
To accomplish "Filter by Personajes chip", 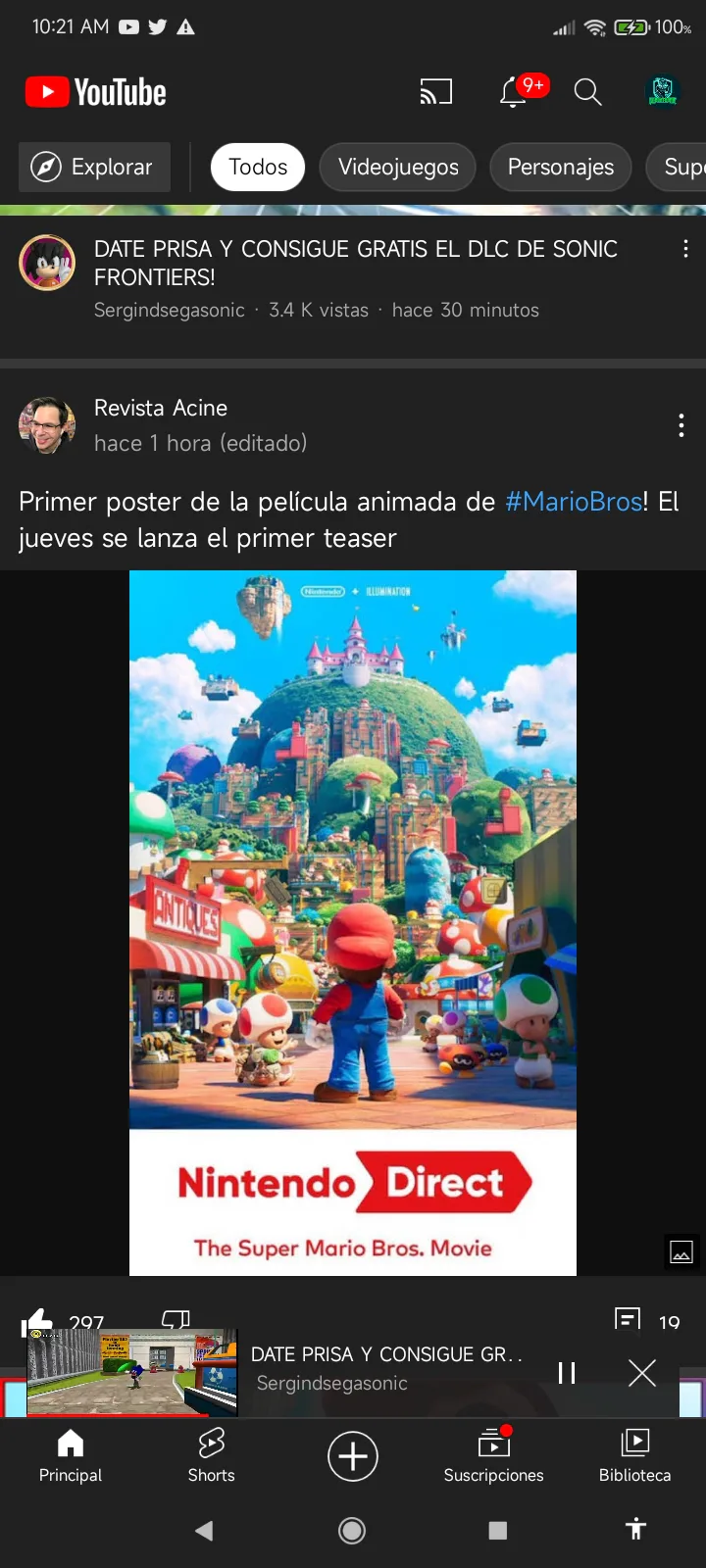I will click(561, 167).
